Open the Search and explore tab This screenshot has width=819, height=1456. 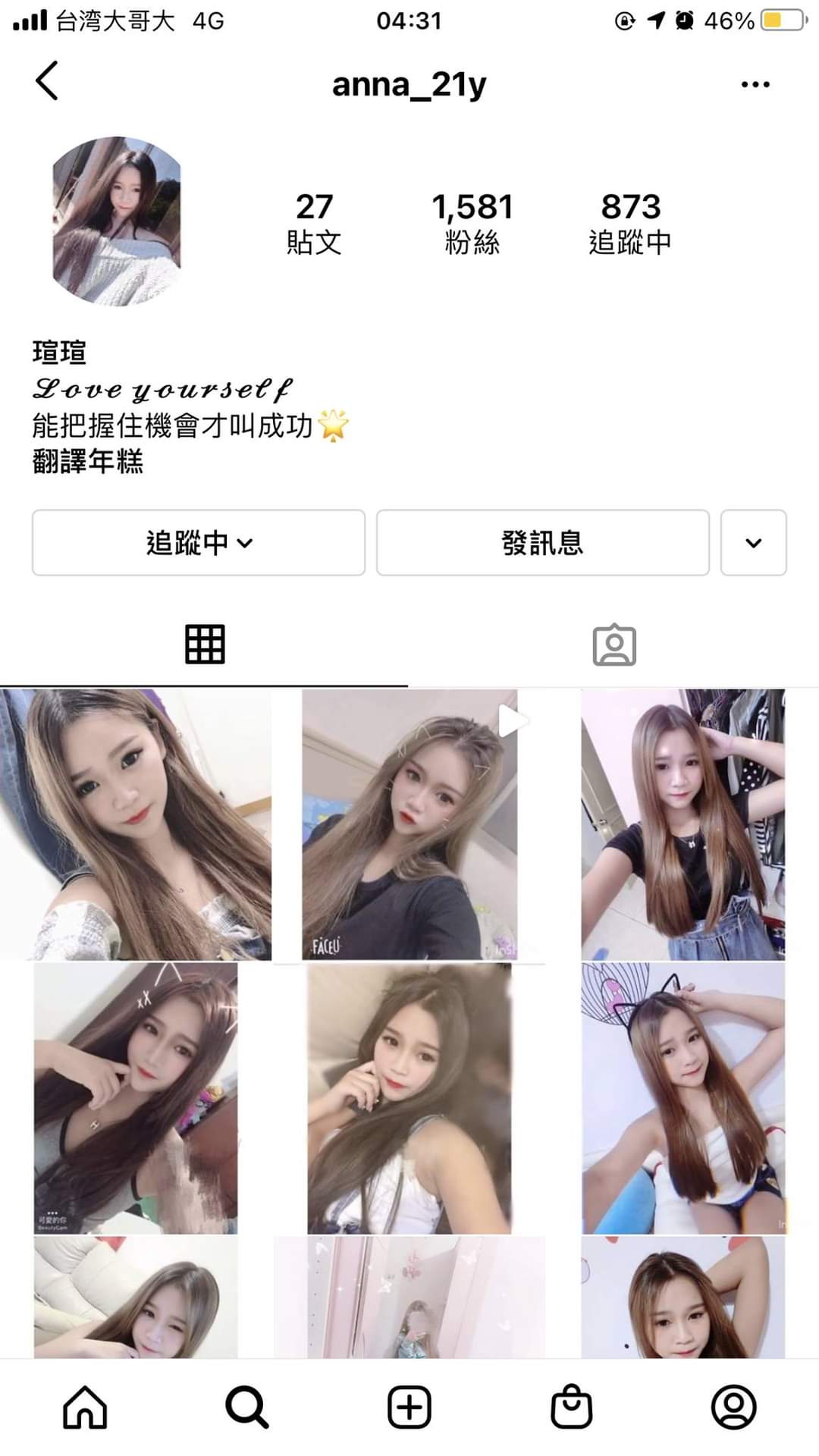[x=246, y=1407]
